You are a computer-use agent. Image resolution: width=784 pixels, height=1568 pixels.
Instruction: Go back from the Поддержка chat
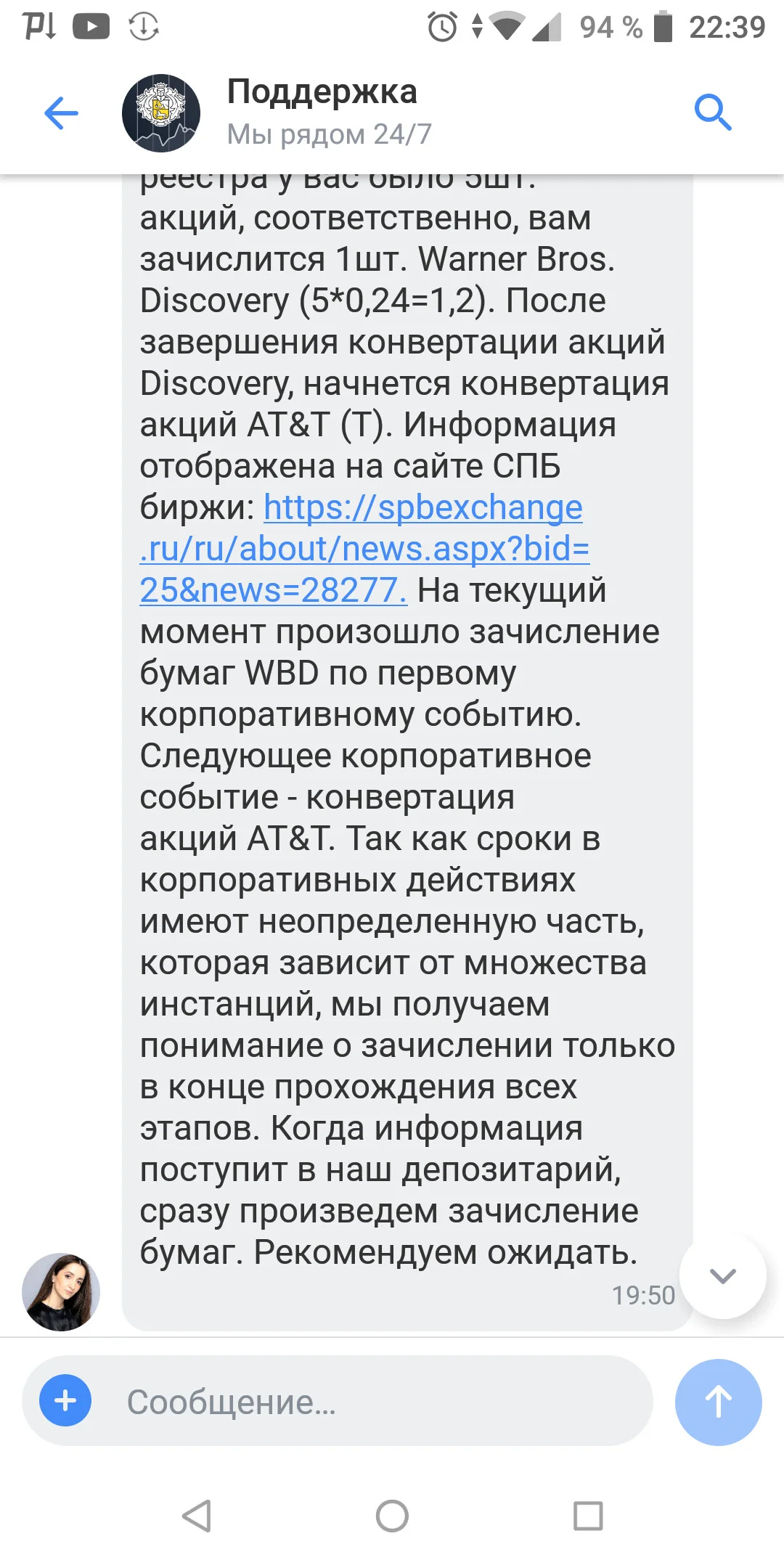[61, 113]
